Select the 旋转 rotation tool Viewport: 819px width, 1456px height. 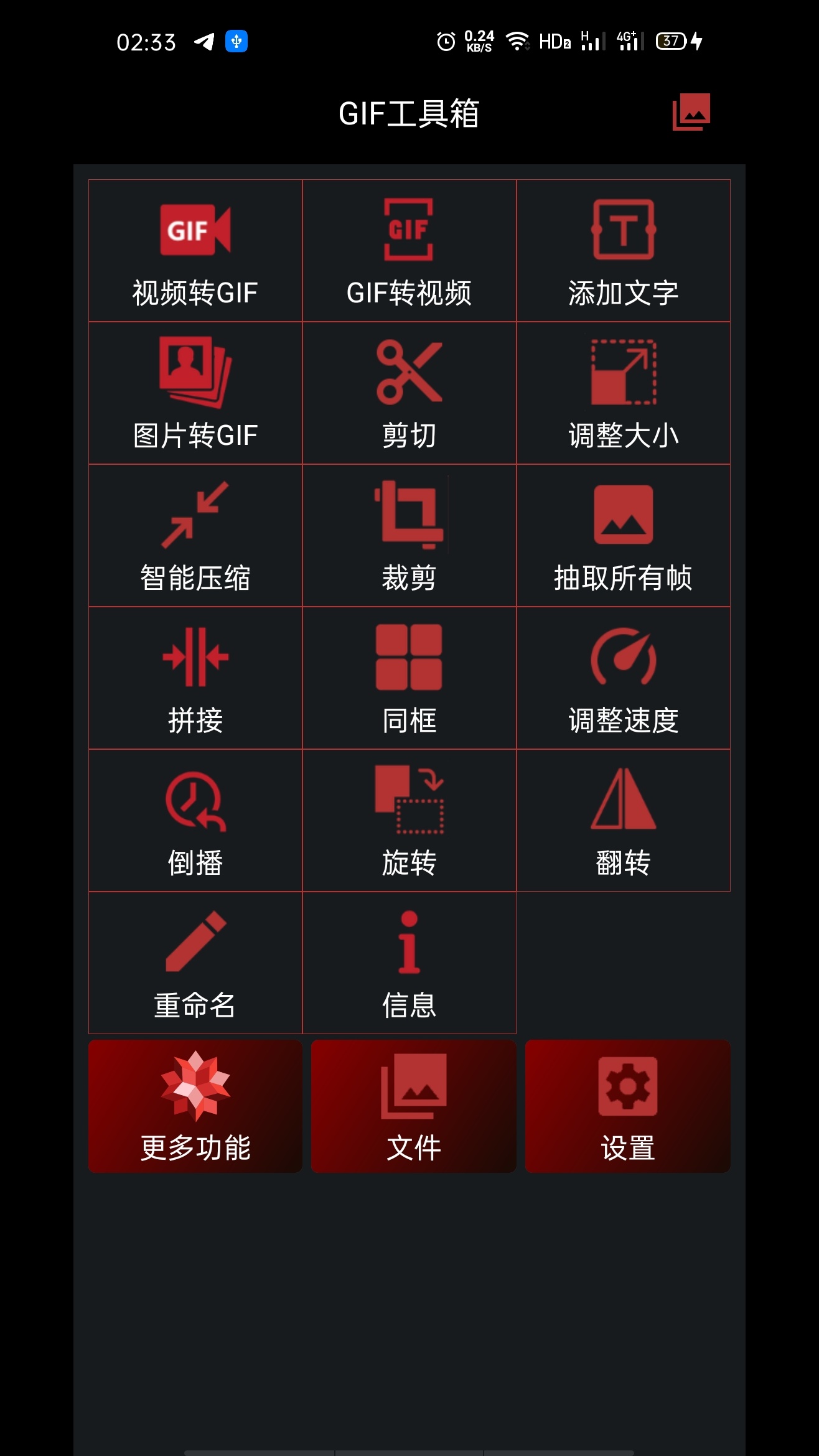tap(409, 820)
